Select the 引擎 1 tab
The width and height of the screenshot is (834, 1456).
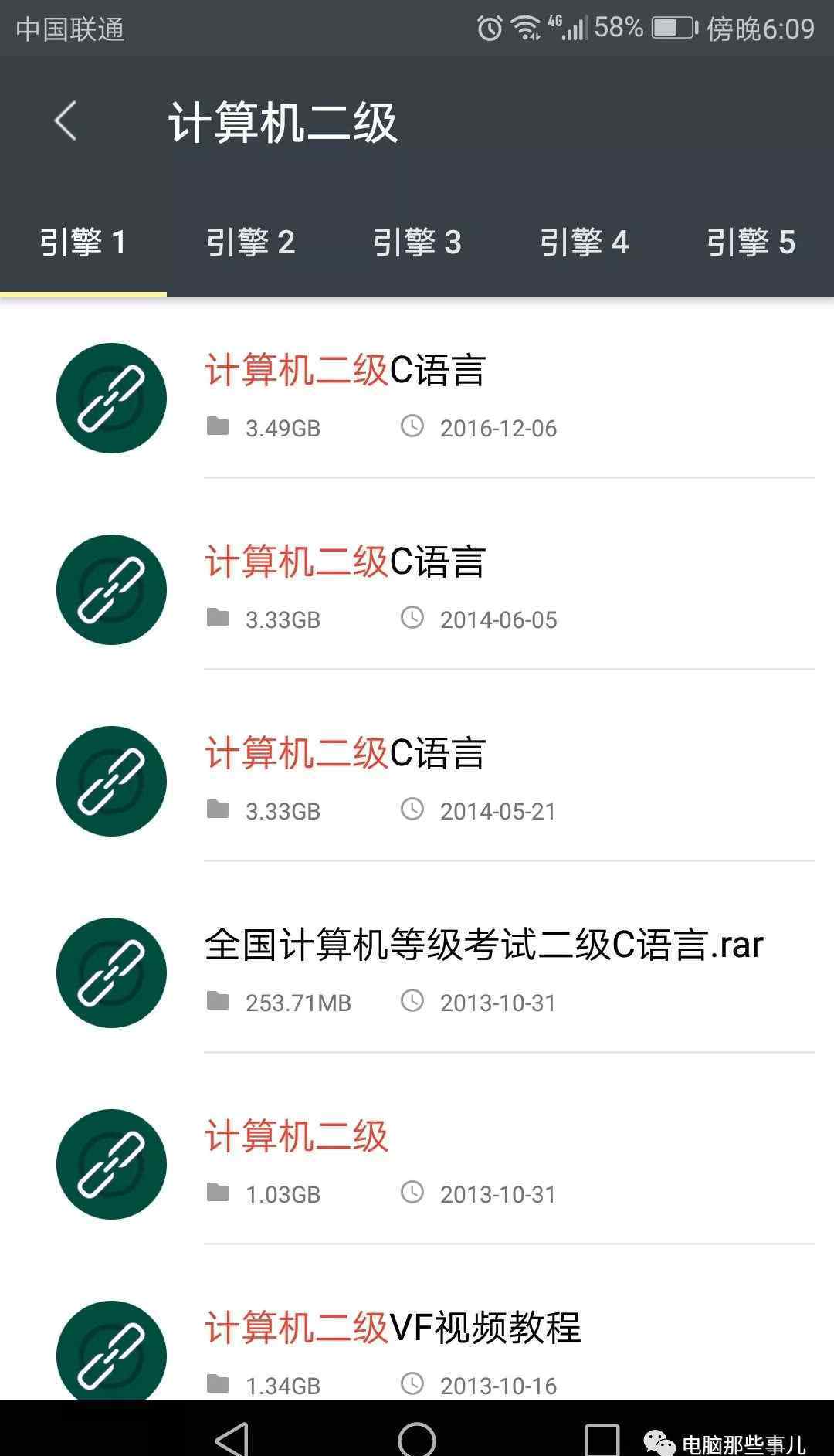point(83,243)
